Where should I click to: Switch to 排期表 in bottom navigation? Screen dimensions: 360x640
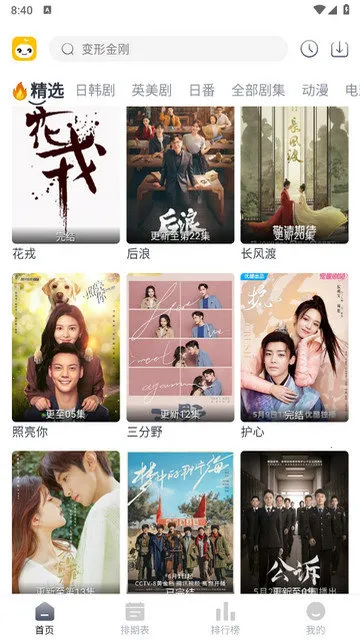135,618
